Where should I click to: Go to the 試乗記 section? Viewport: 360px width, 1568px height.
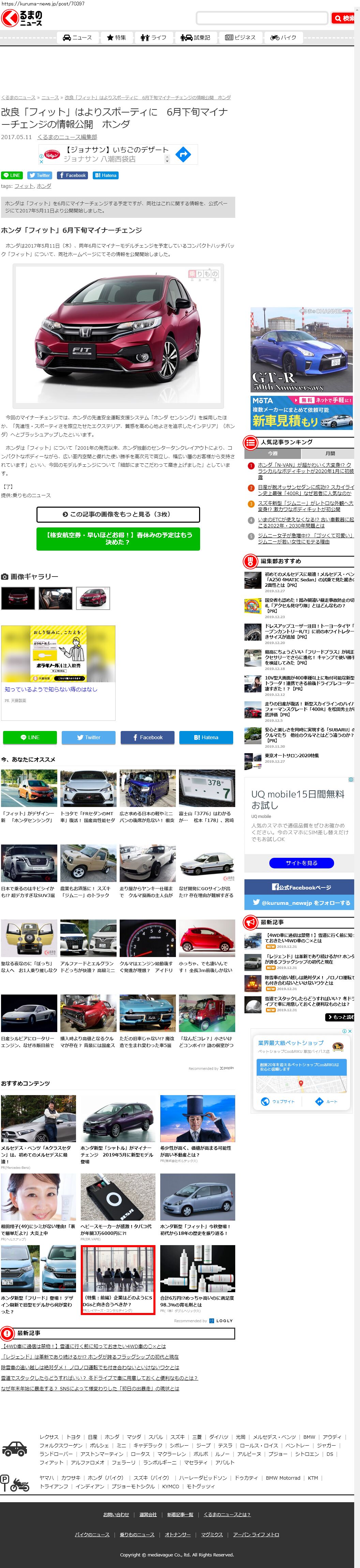click(196, 38)
